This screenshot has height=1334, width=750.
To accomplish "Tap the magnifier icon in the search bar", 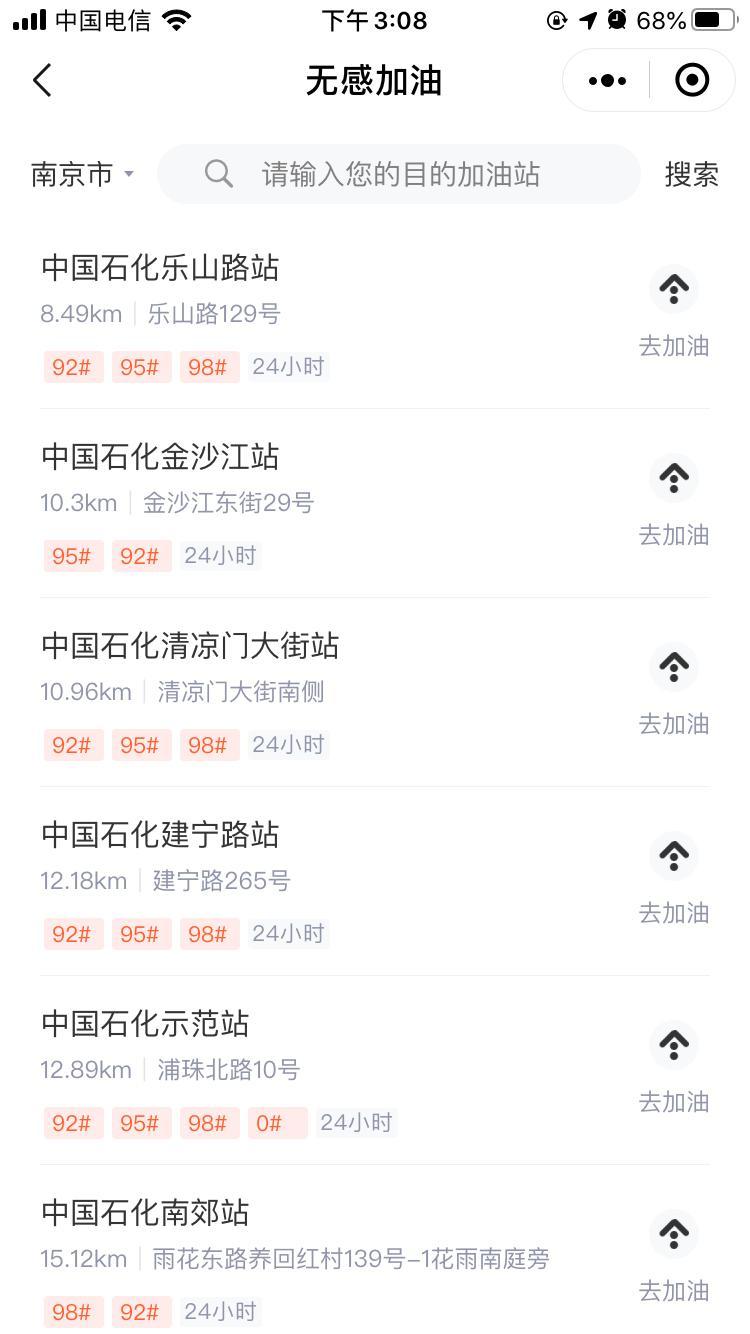I will (220, 174).
